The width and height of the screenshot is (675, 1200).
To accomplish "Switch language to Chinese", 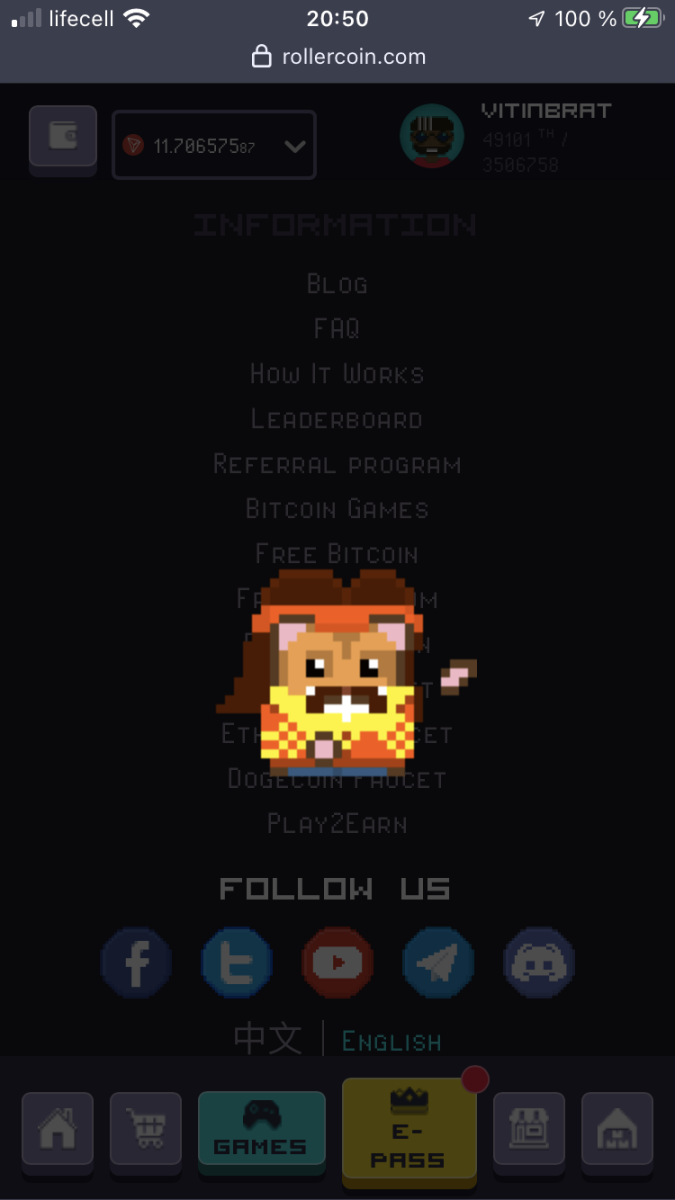I will [268, 1038].
